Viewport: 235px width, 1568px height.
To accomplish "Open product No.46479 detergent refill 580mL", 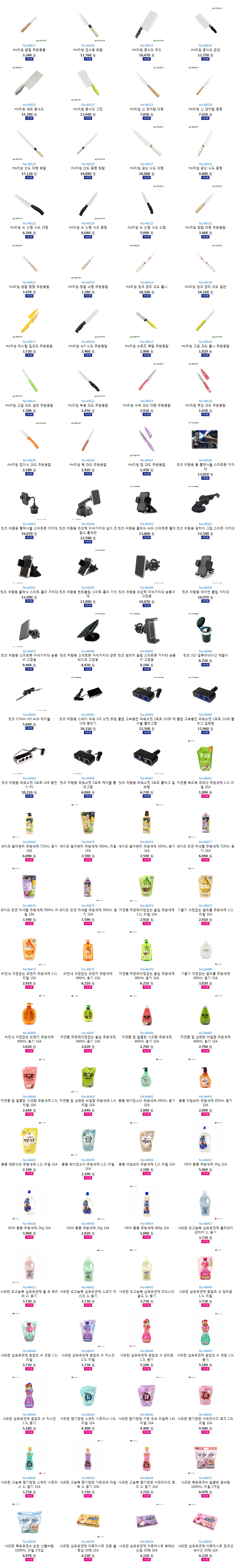I will tap(87, 822).
